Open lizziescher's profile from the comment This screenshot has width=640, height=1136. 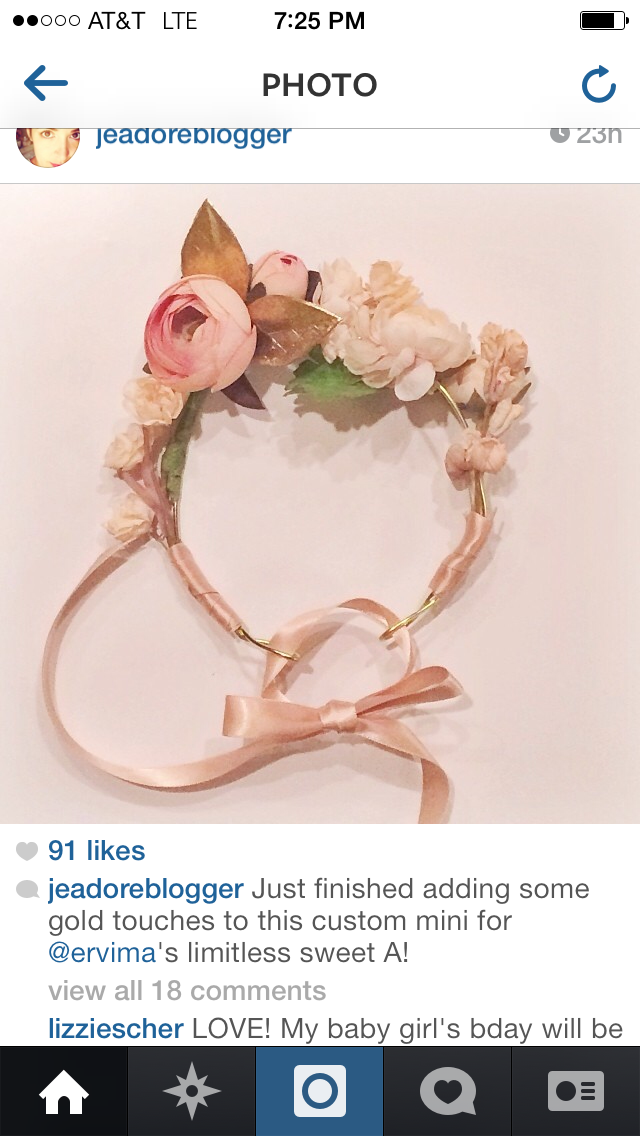[x=115, y=1029]
